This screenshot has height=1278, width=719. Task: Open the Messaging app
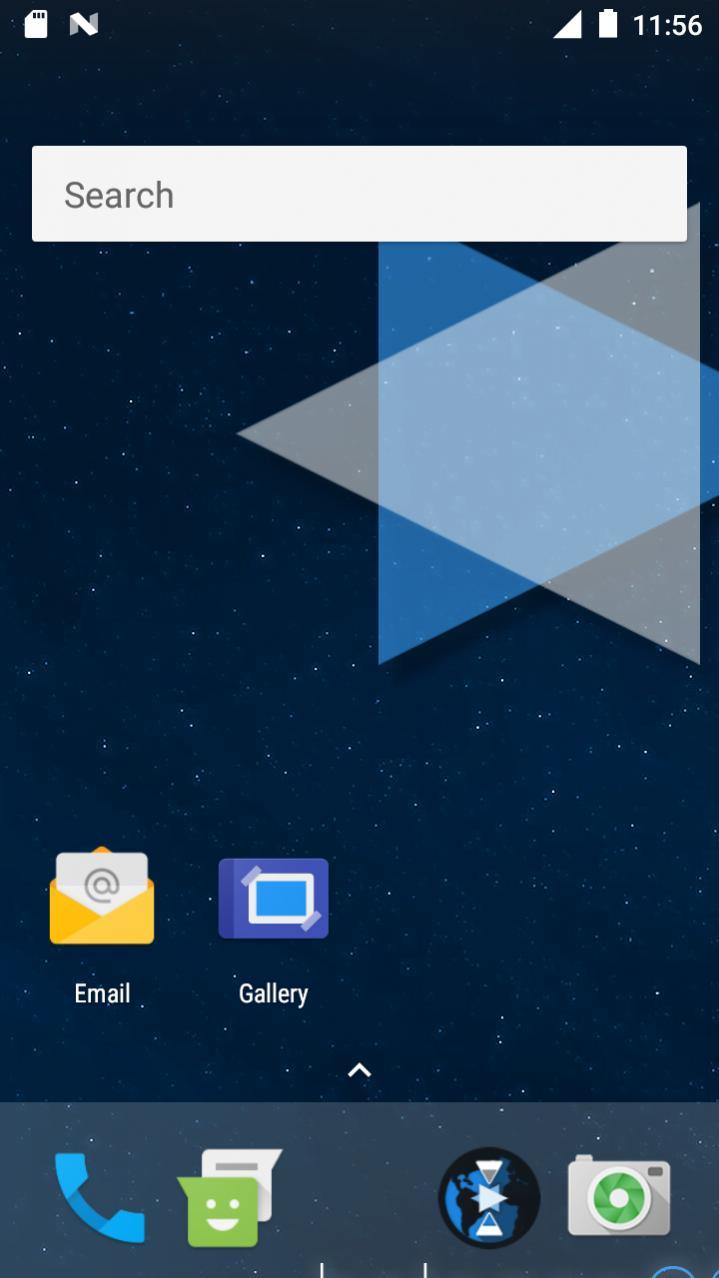(x=231, y=1197)
